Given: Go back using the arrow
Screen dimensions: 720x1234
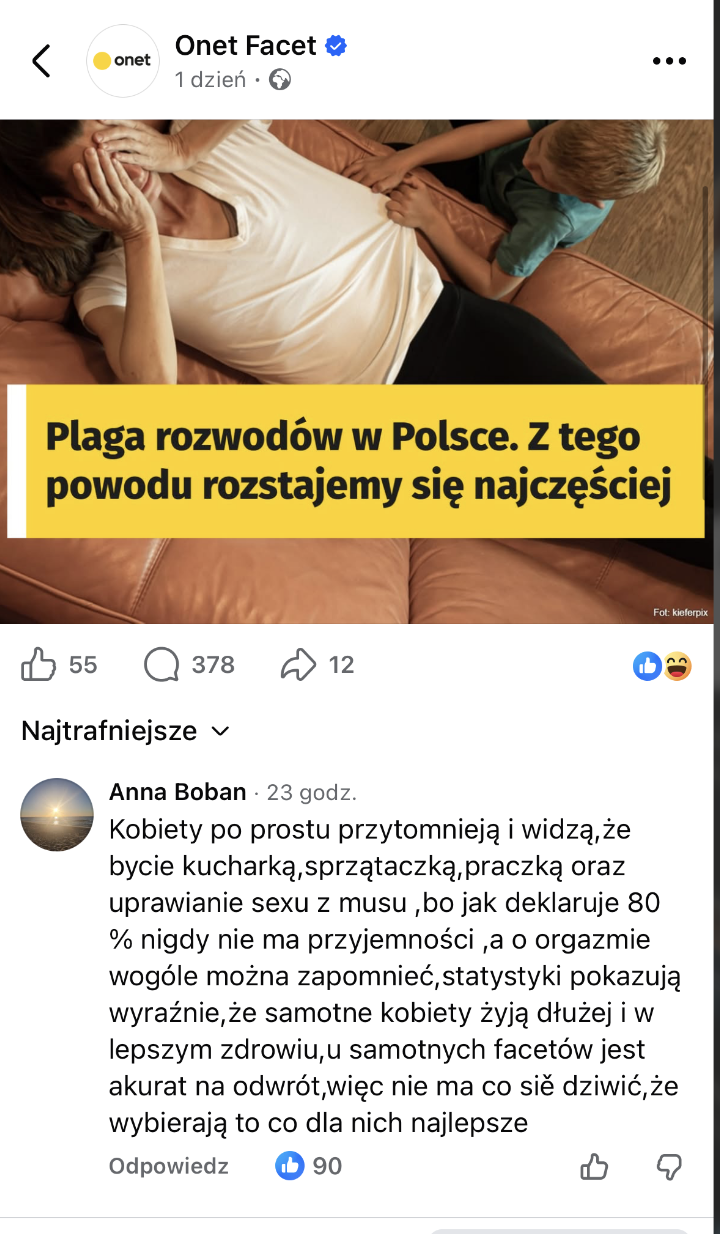Looking at the screenshot, I should point(41,61).
